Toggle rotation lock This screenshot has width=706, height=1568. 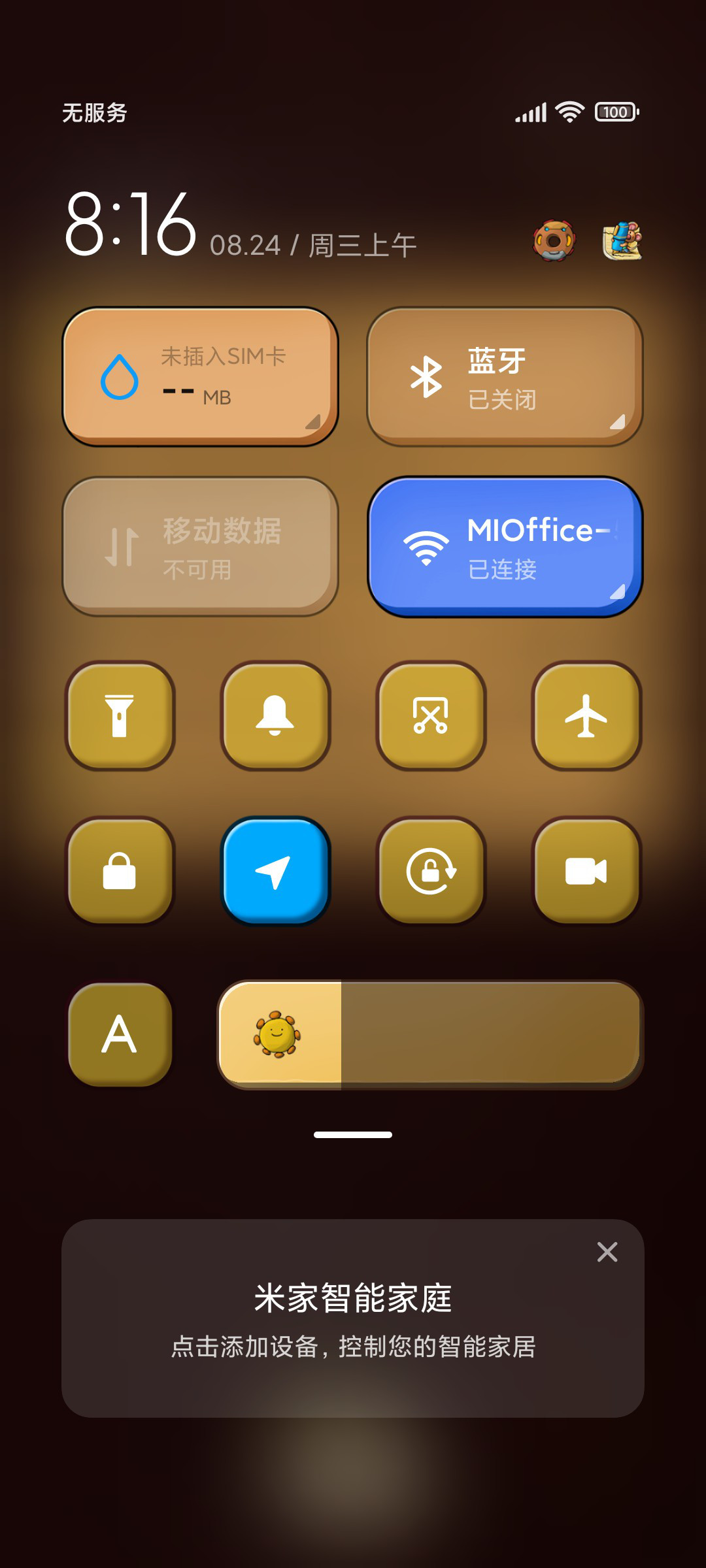431,871
